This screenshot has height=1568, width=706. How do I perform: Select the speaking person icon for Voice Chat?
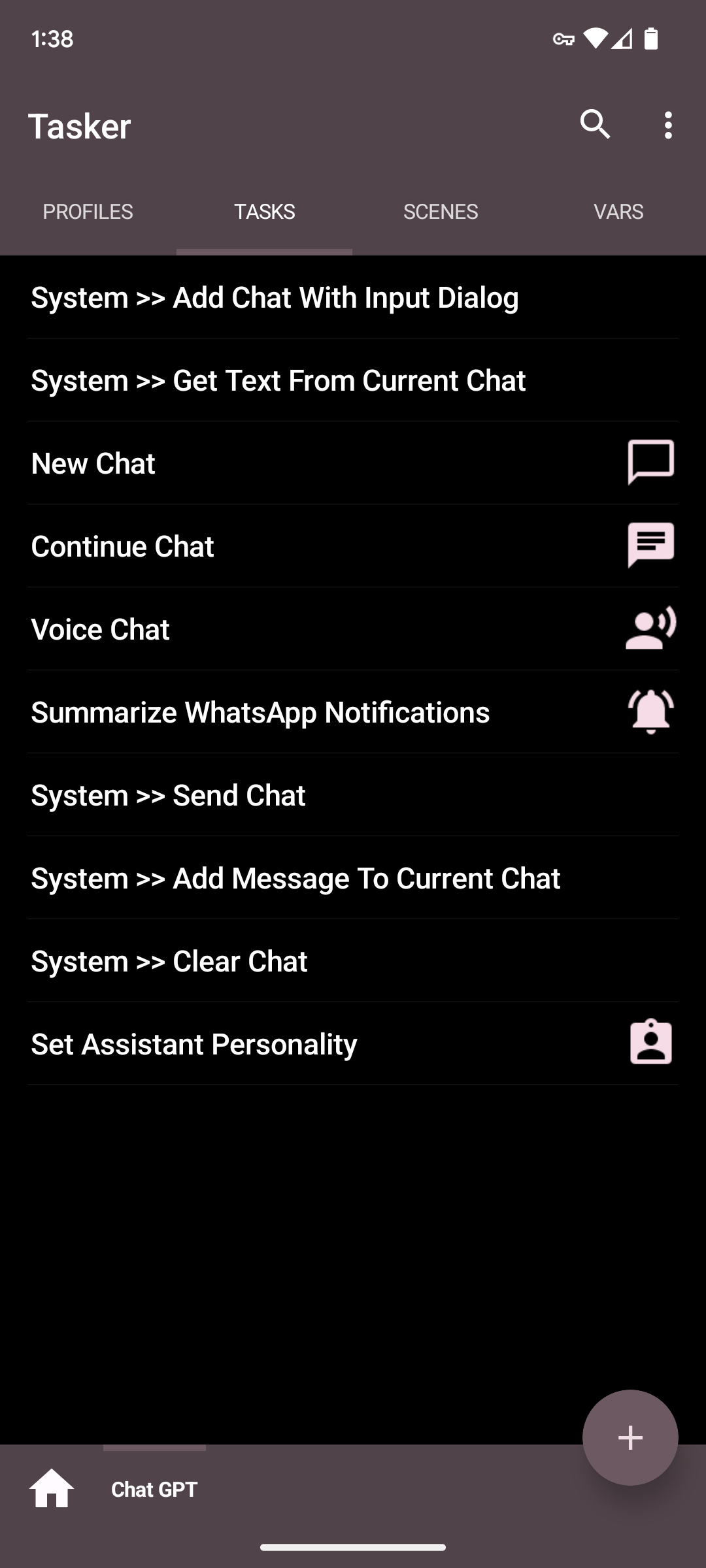point(650,629)
